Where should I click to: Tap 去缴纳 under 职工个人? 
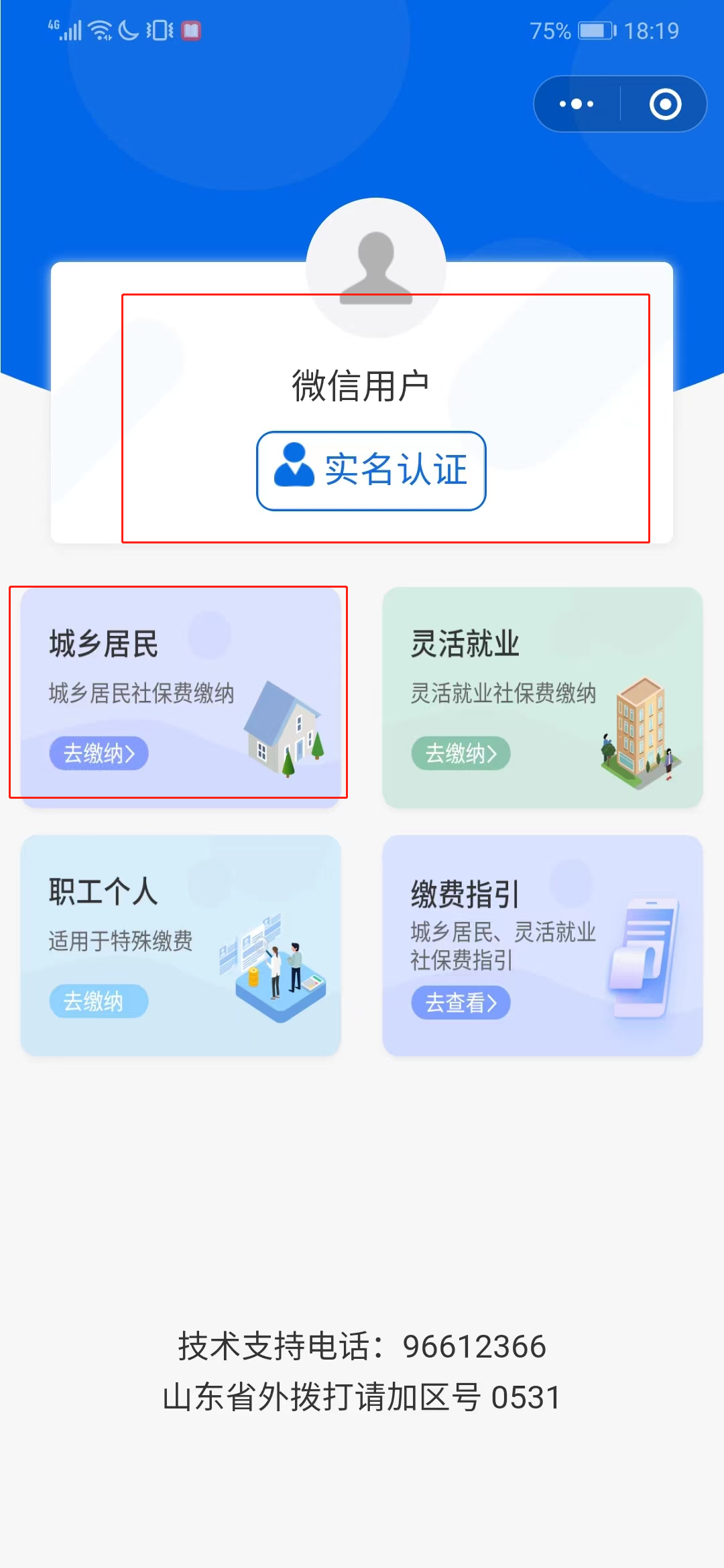coord(98,1001)
